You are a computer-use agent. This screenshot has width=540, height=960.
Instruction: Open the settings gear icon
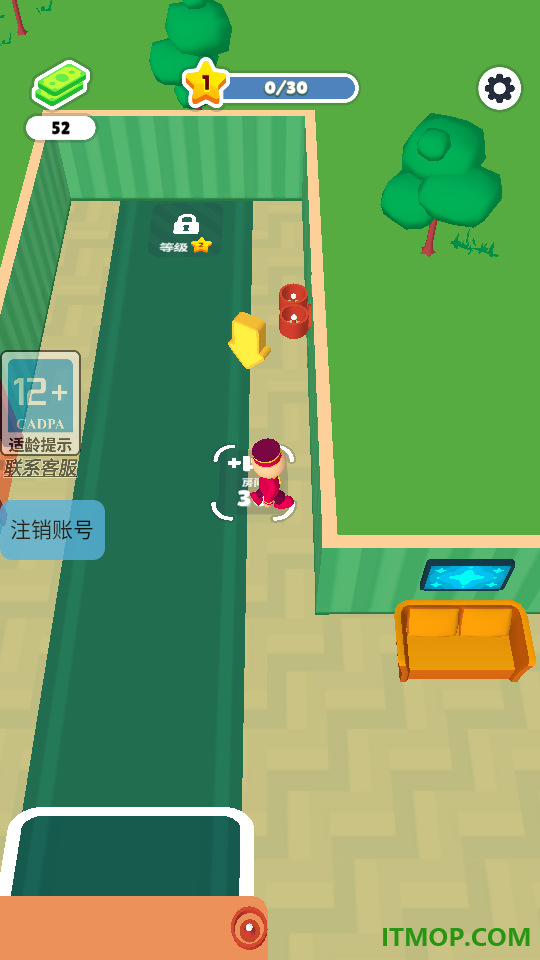500,89
